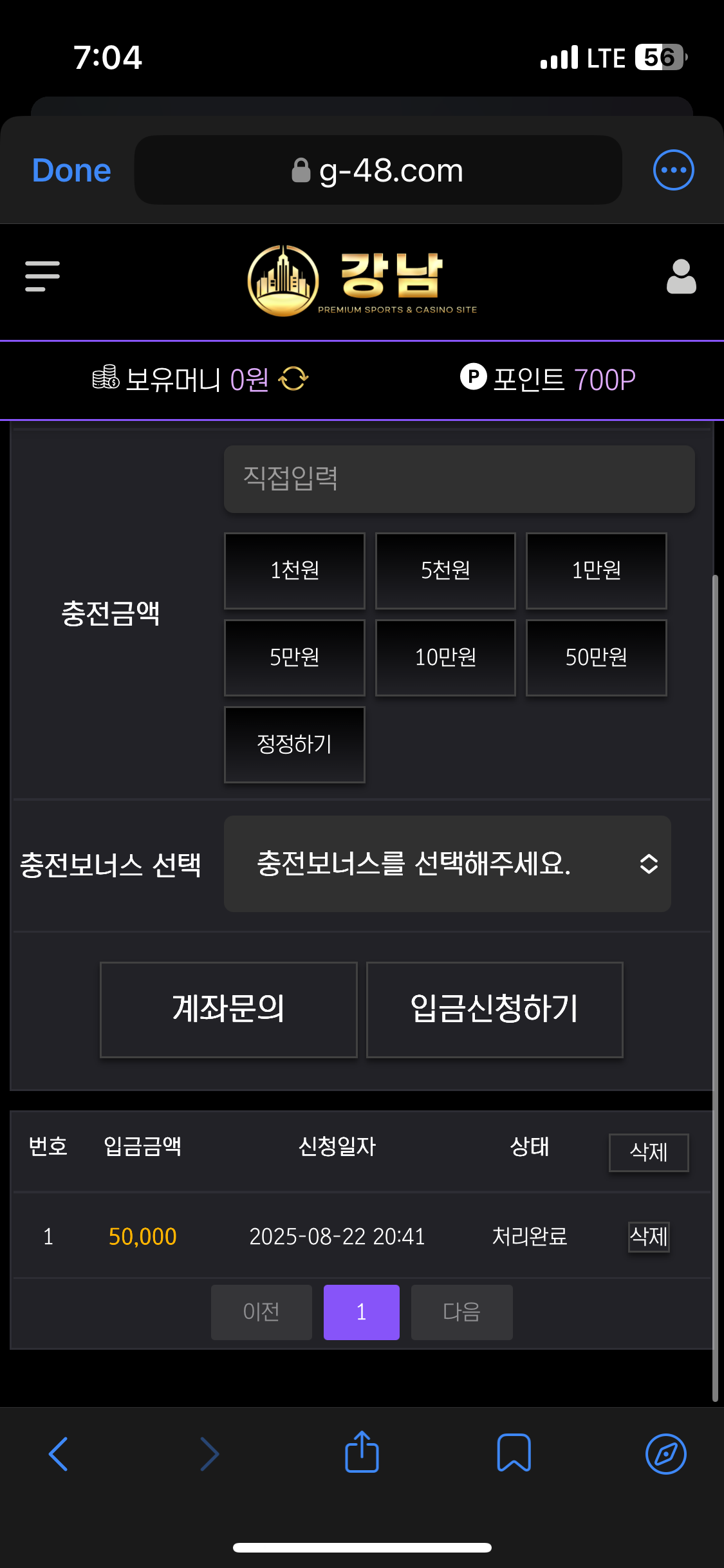Screen dimensions: 724x1568
Task: Select the 5만원 amount
Action: (x=295, y=657)
